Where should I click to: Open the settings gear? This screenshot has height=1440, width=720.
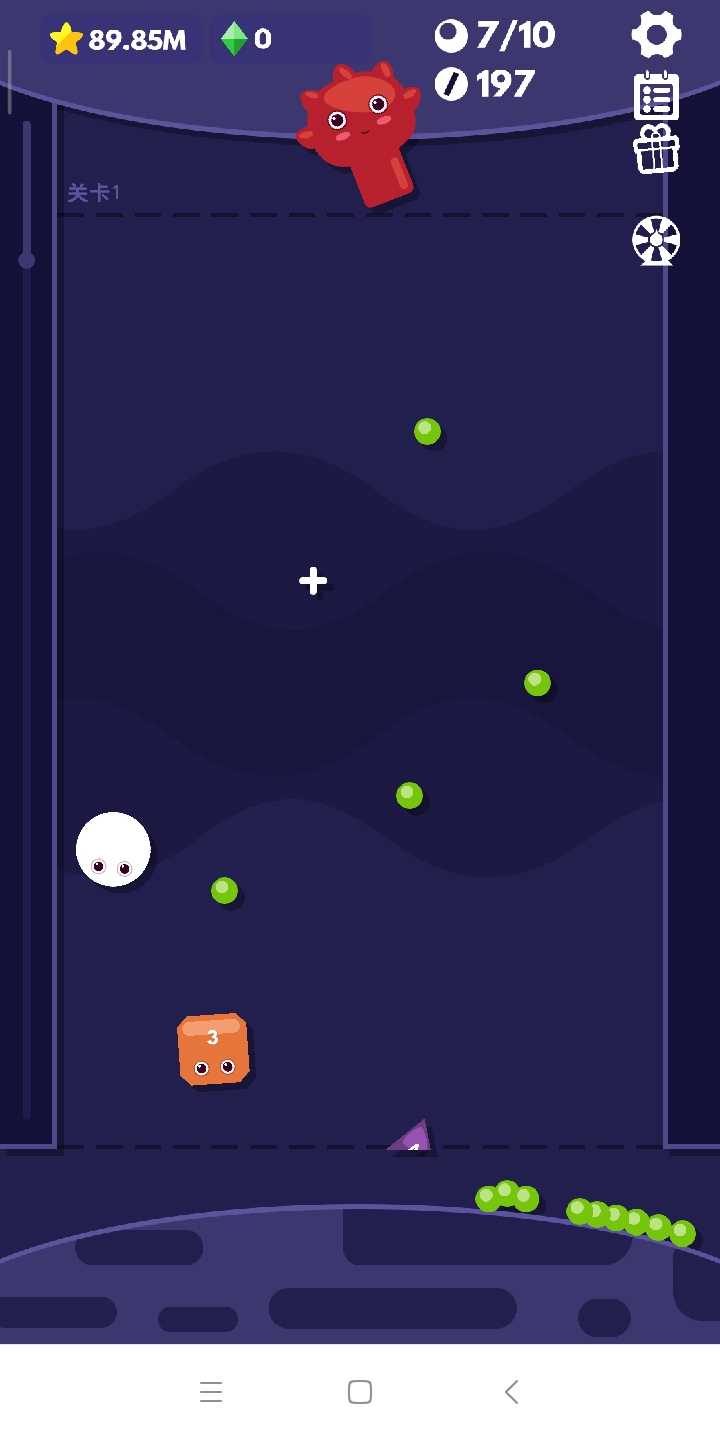pos(656,35)
